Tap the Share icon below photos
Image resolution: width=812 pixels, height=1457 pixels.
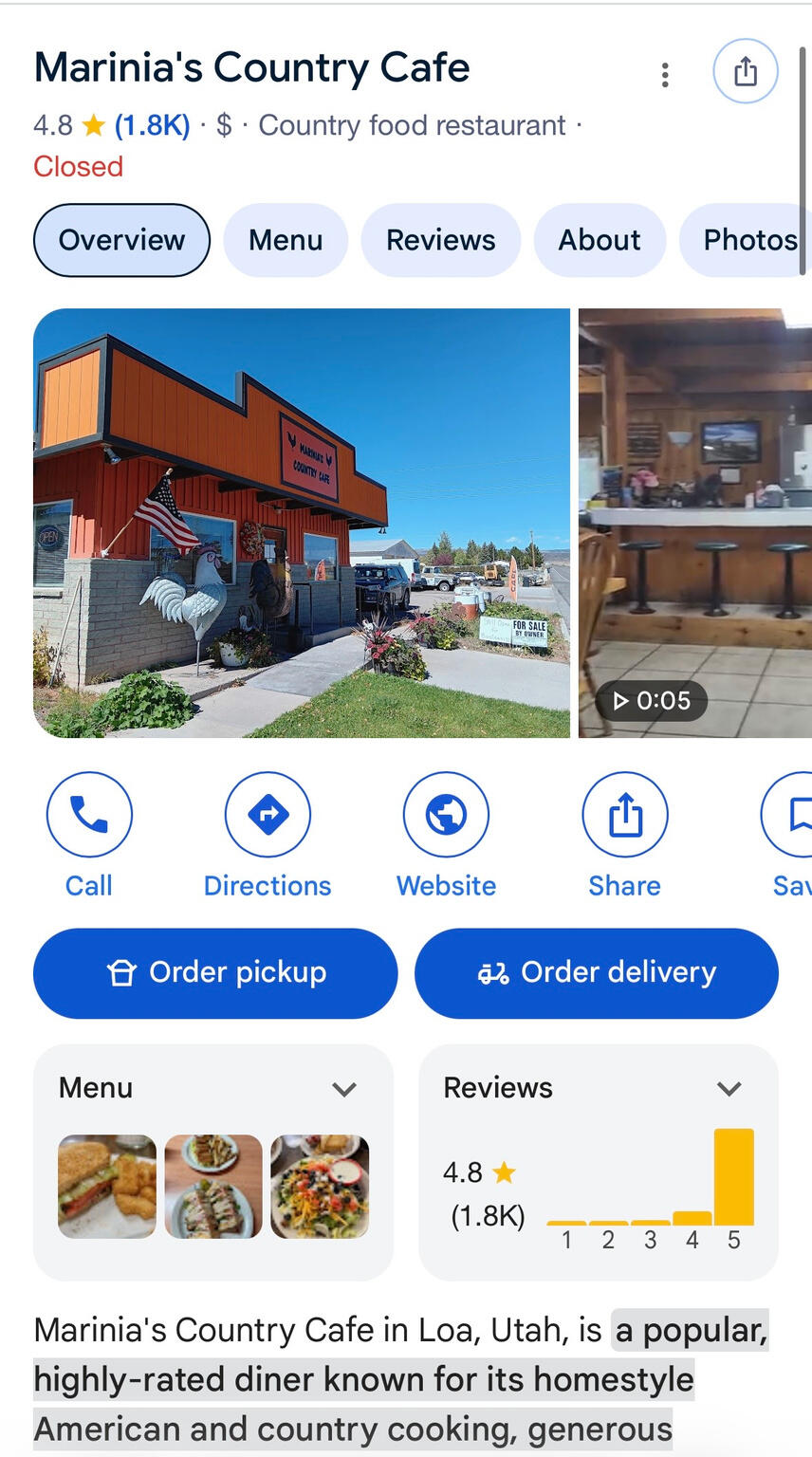pos(624,814)
